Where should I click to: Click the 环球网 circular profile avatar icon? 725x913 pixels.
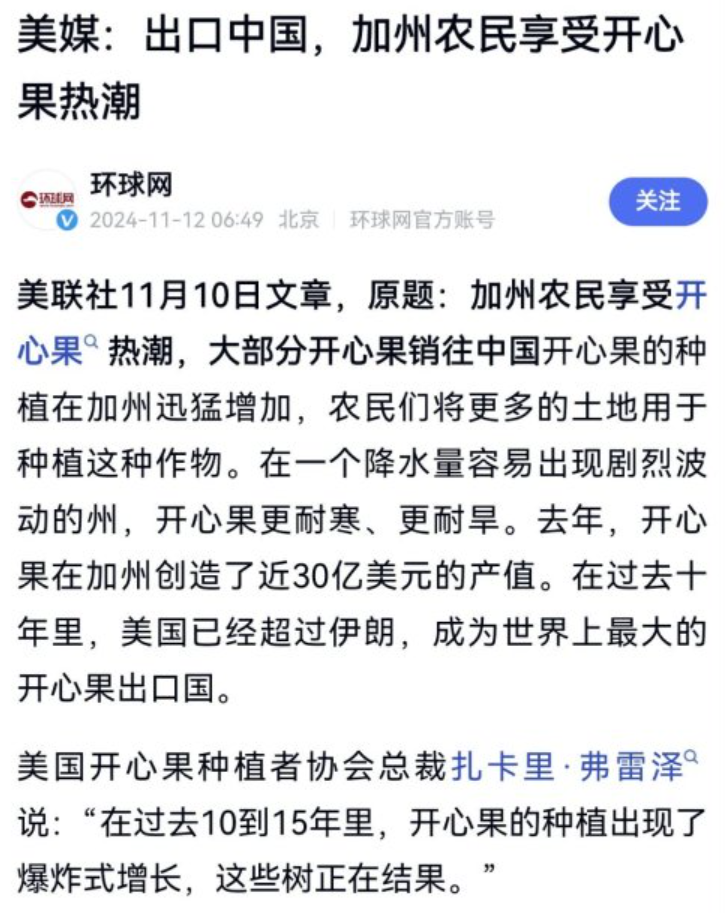47,198
